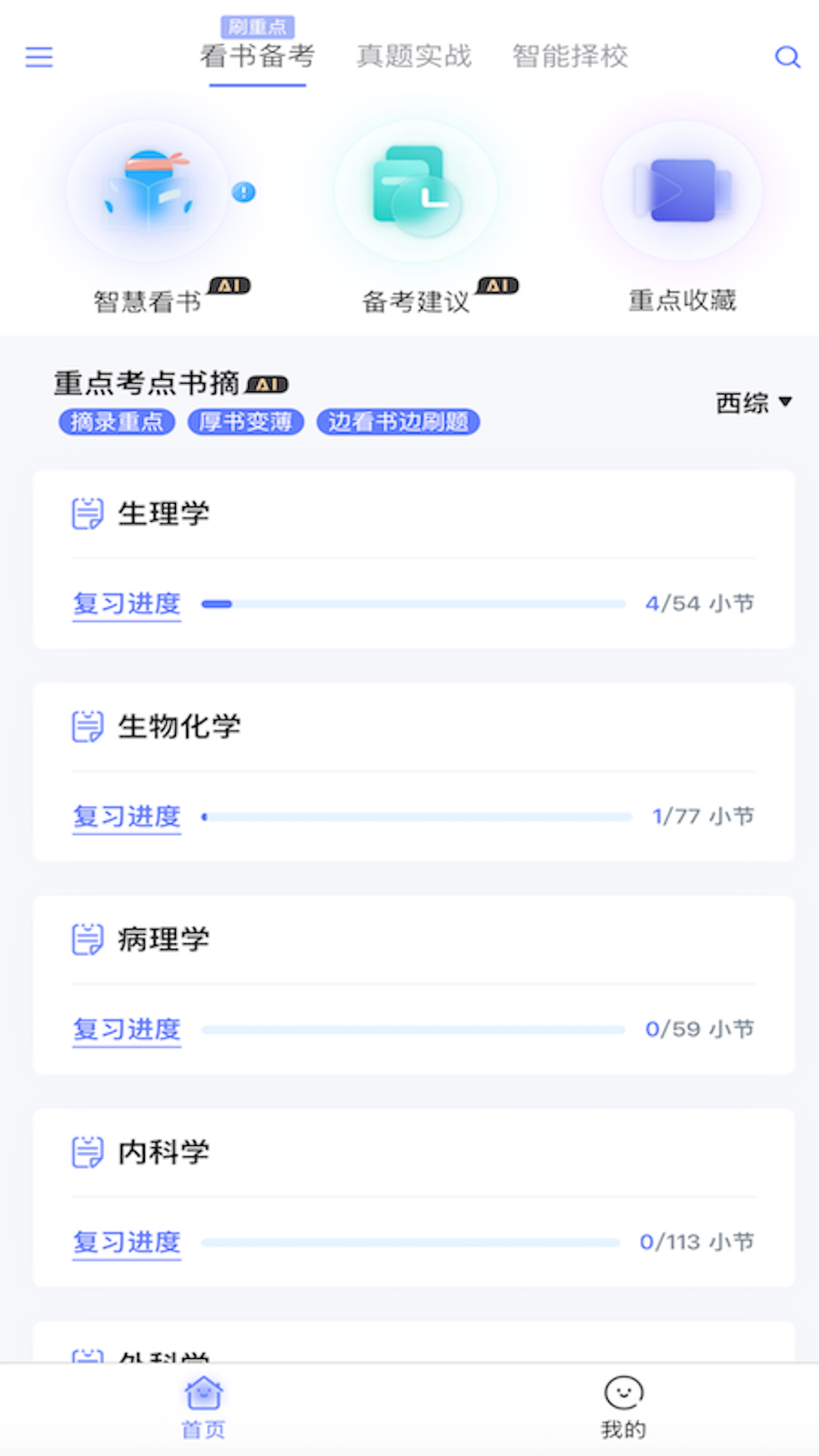Open the hamburger navigation menu
Image resolution: width=819 pixels, height=1456 pixels.
(x=39, y=57)
